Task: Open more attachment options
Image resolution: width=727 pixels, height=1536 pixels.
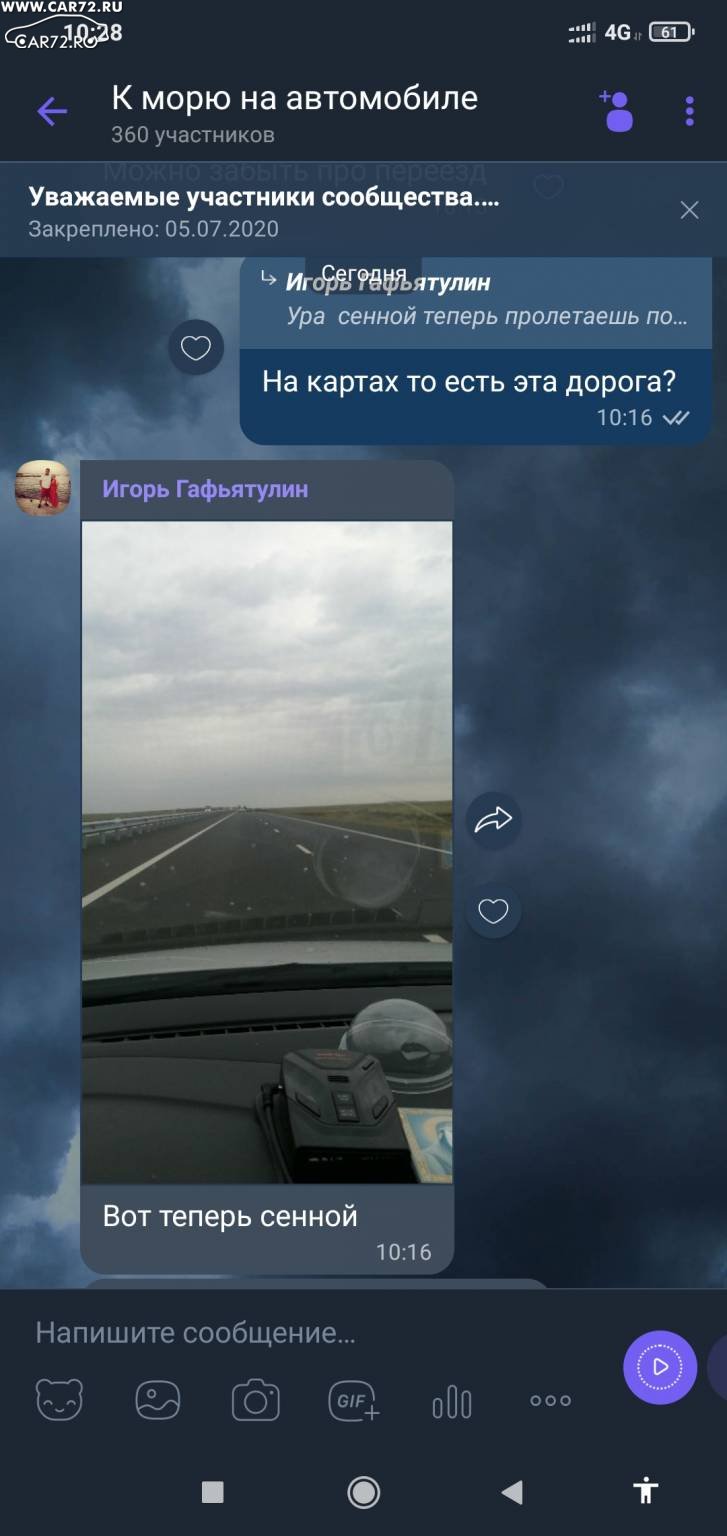Action: click(x=551, y=1401)
